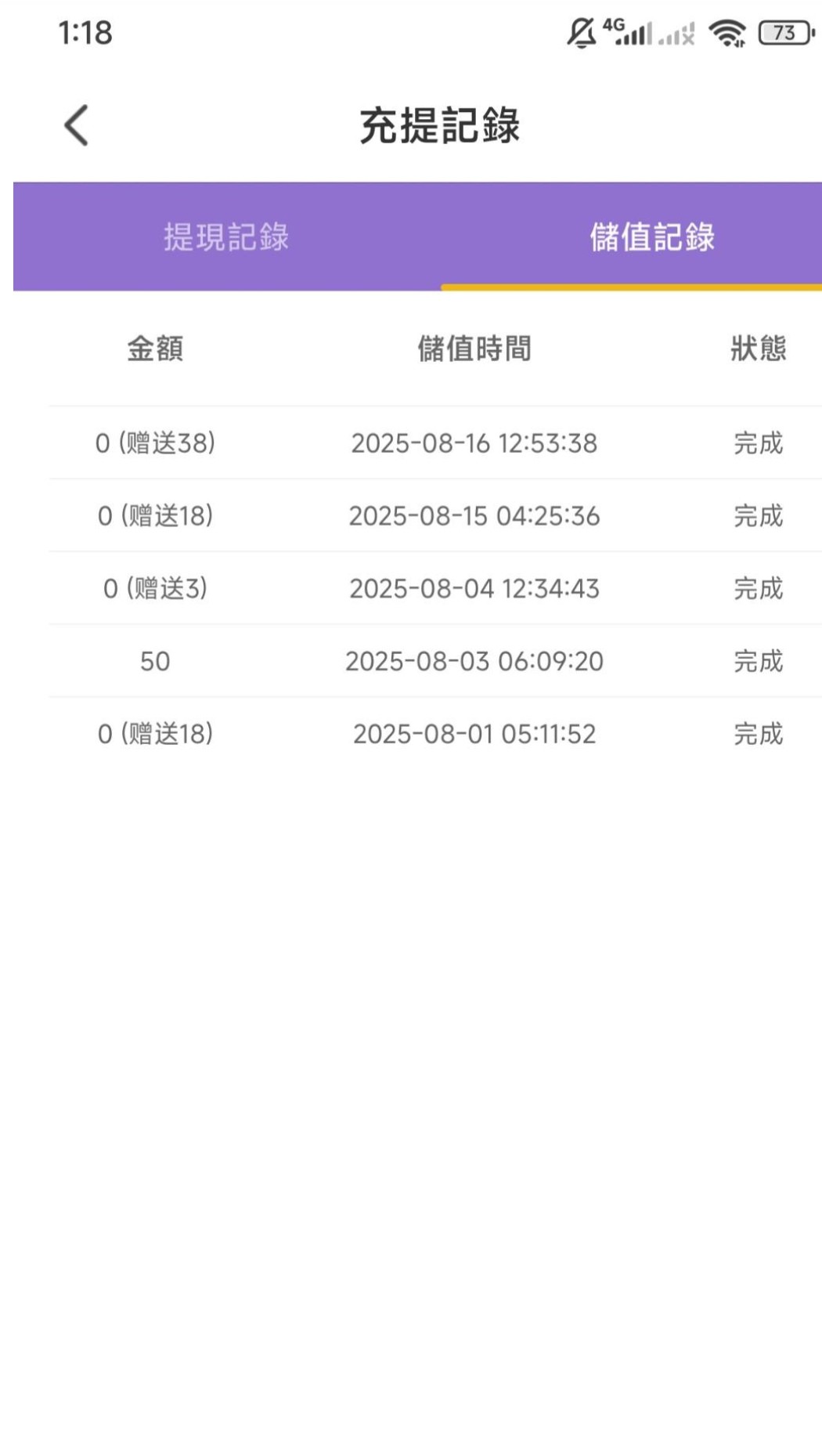Tap the yellow active tab underline
The width and height of the screenshot is (822, 1456).
[x=631, y=287]
